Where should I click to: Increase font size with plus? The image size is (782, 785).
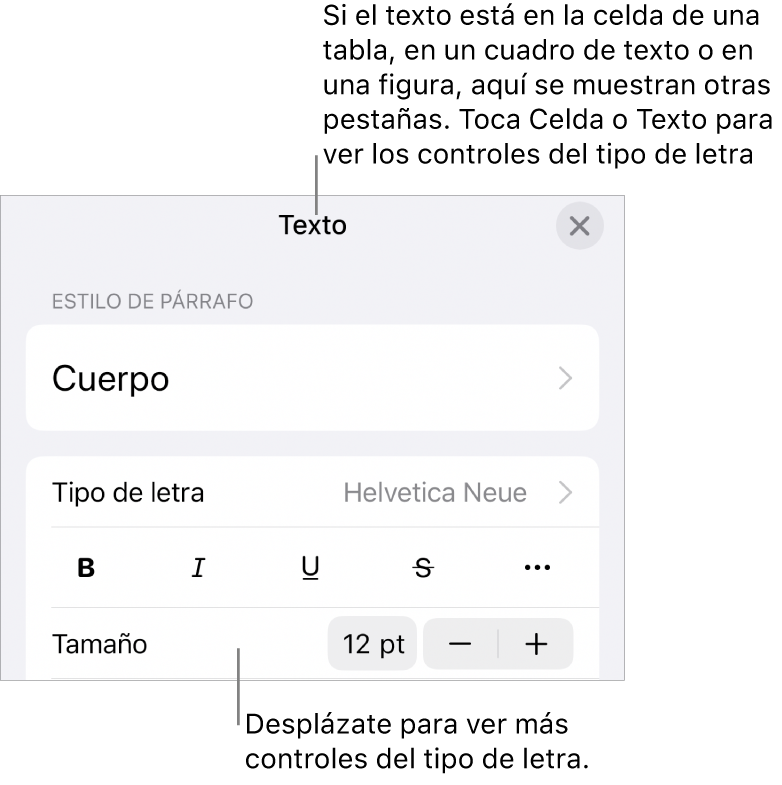coord(537,644)
